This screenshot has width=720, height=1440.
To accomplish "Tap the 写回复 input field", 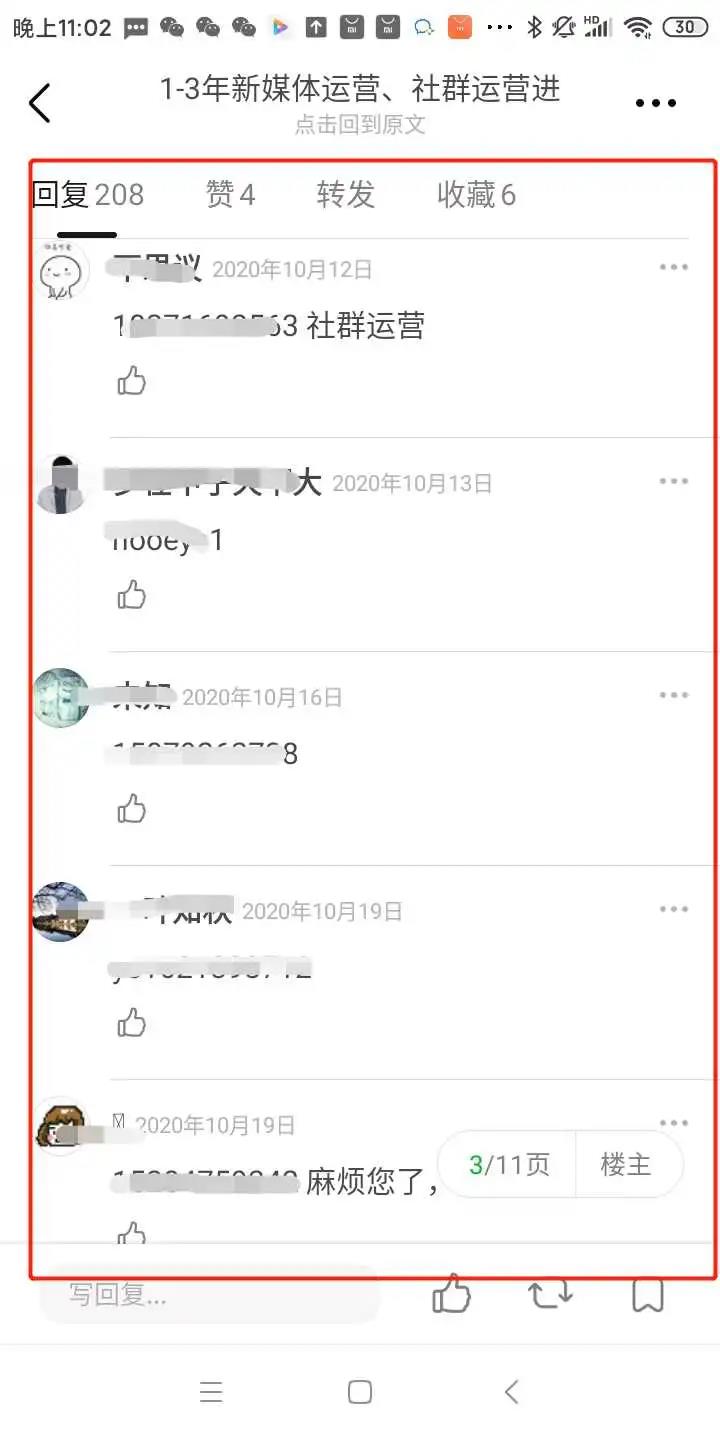I will 210,1296.
